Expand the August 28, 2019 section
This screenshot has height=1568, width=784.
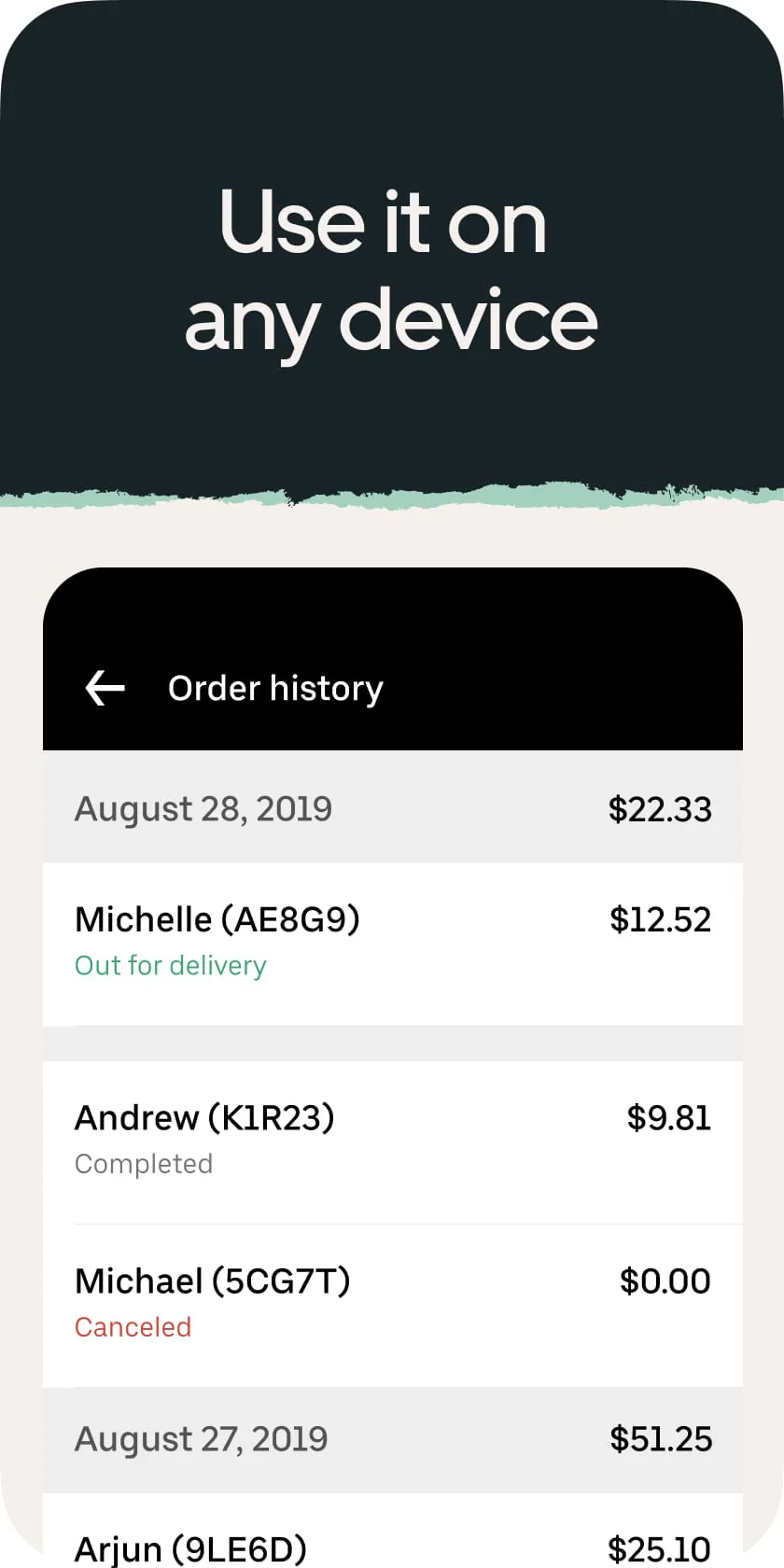pyautogui.click(x=203, y=808)
